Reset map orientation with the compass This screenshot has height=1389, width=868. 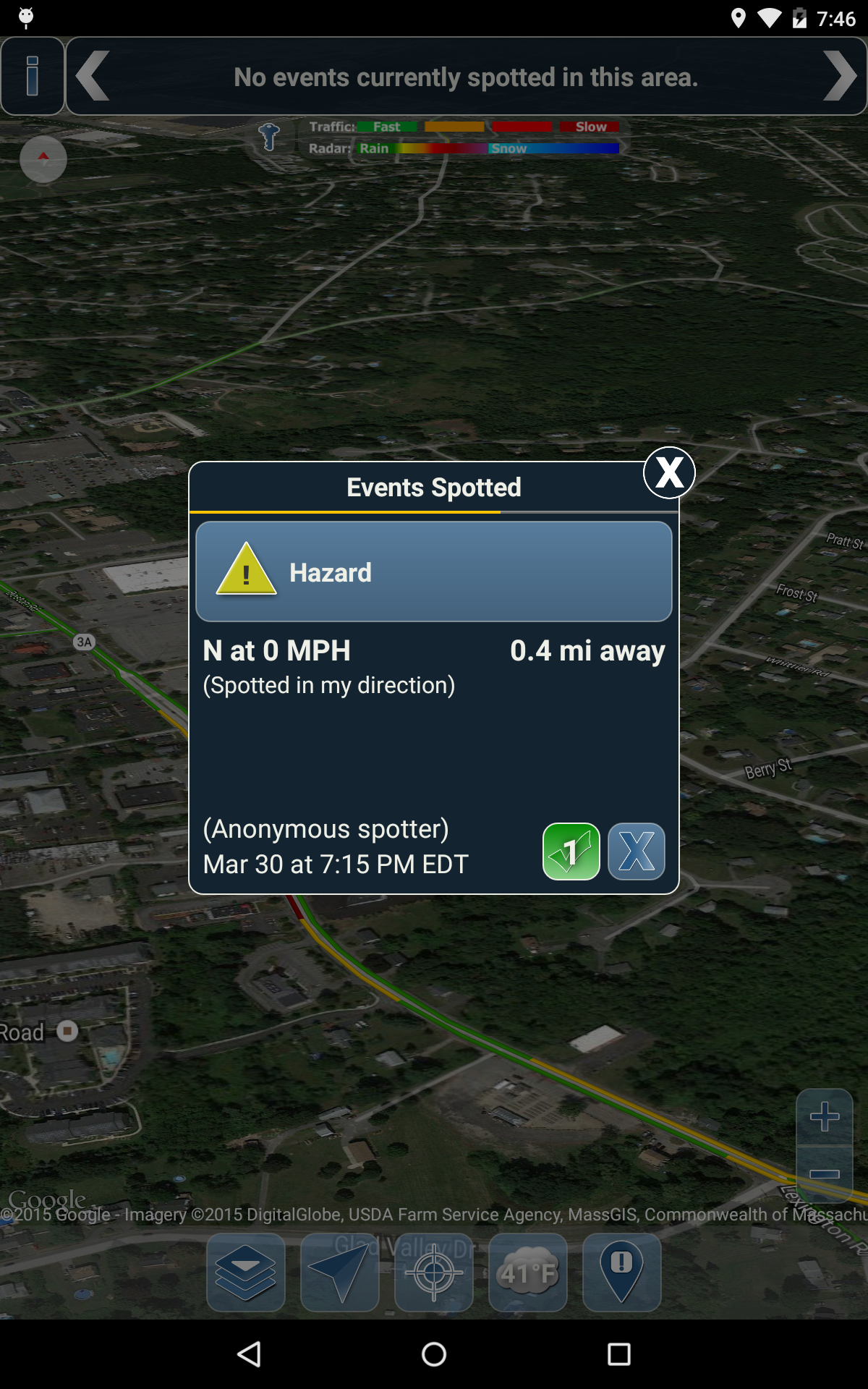(43, 159)
